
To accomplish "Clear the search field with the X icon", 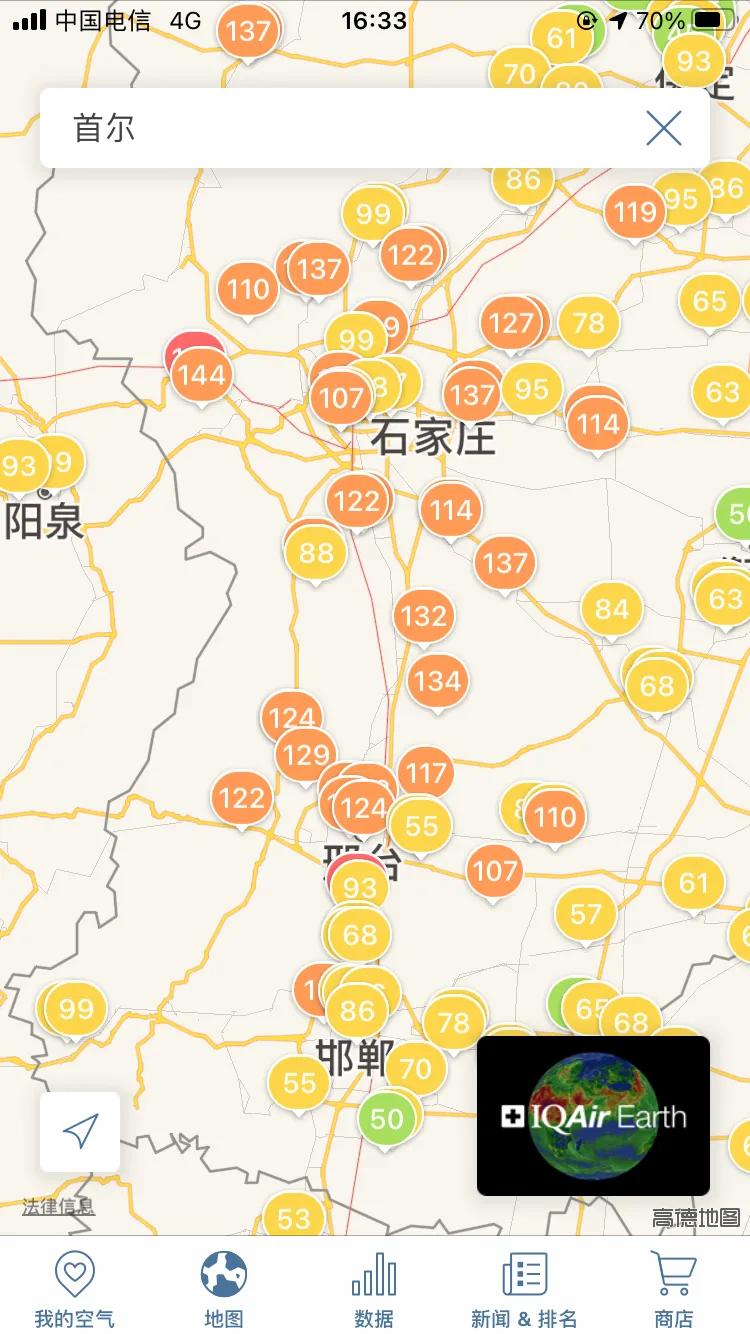I will click(663, 127).
